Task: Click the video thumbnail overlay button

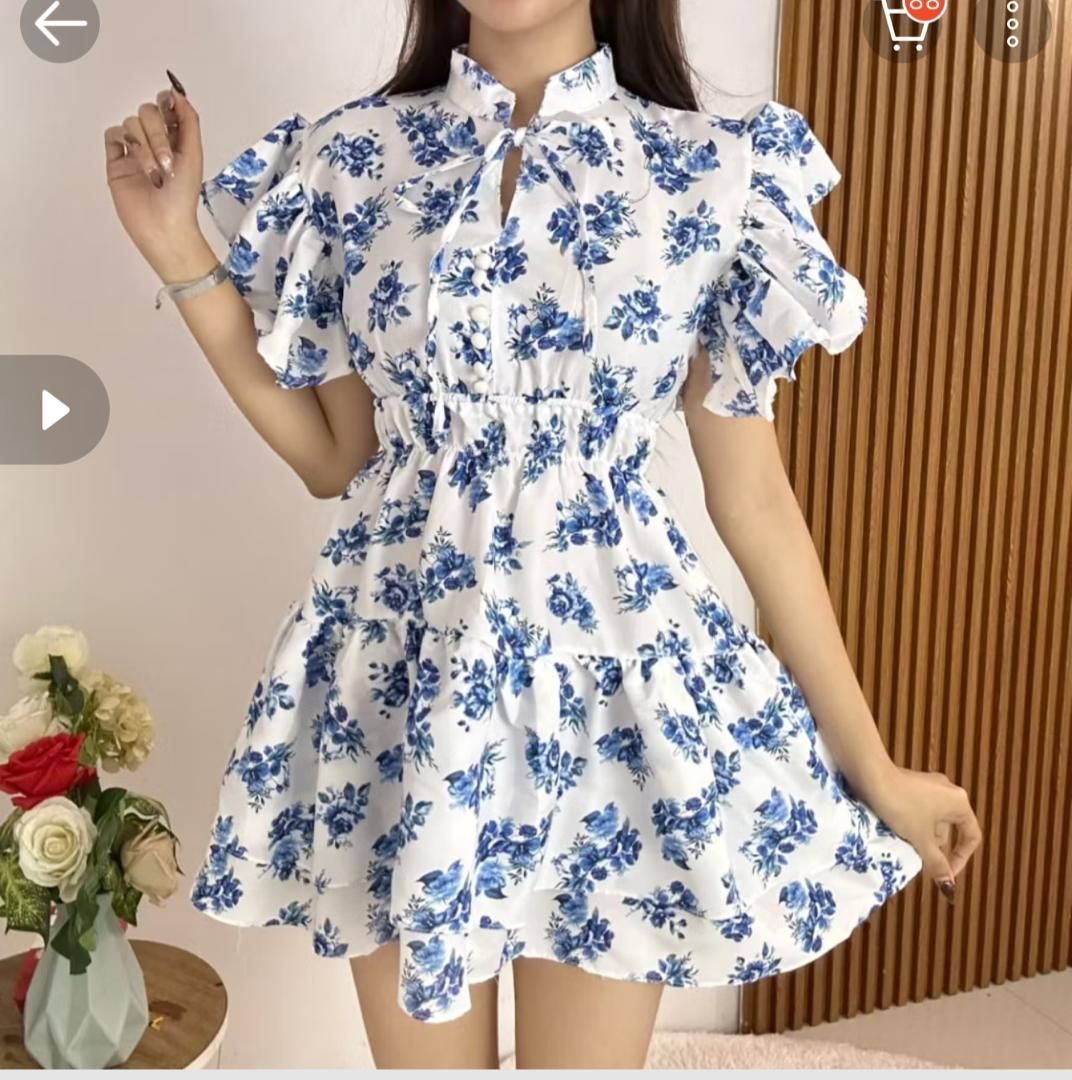Action: click(55, 408)
